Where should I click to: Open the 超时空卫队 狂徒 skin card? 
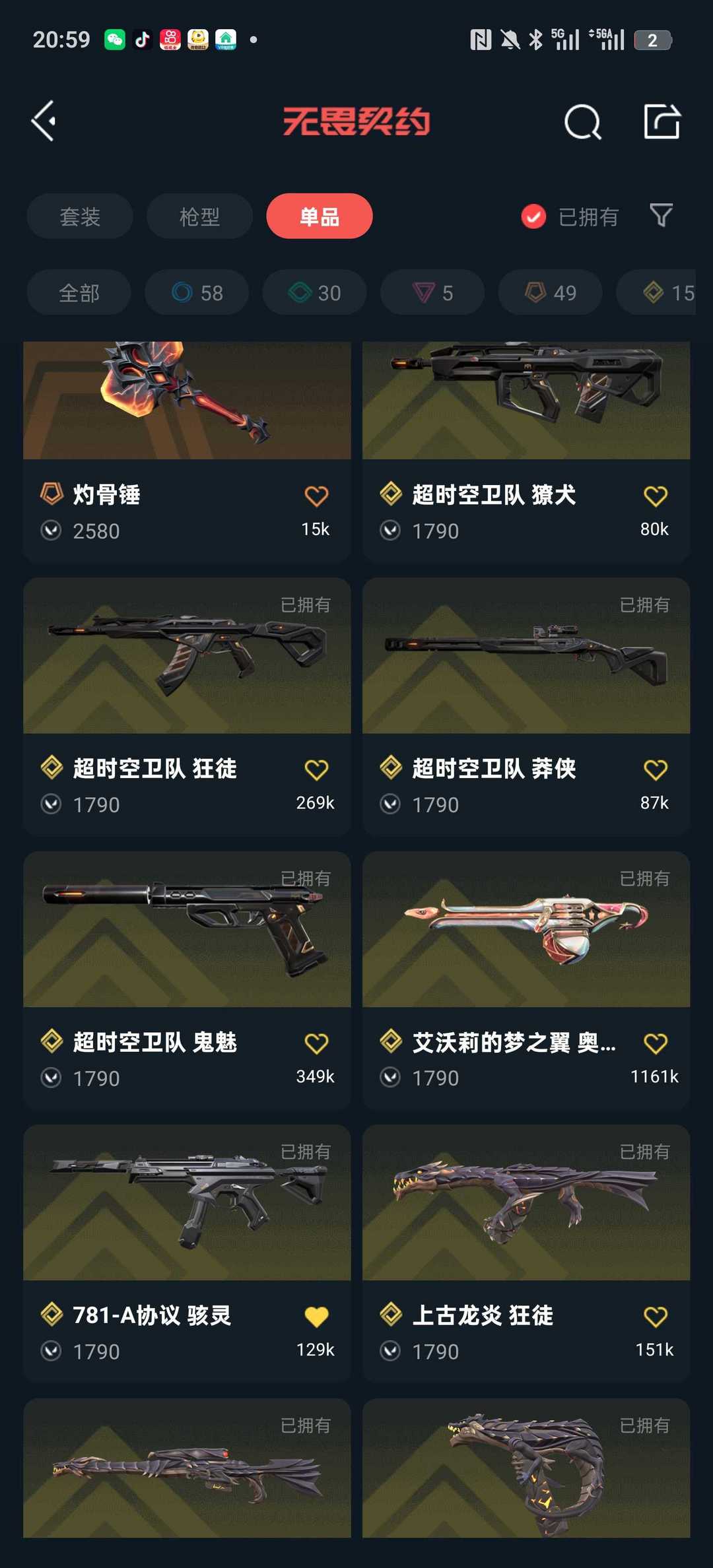pyautogui.click(x=187, y=707)
